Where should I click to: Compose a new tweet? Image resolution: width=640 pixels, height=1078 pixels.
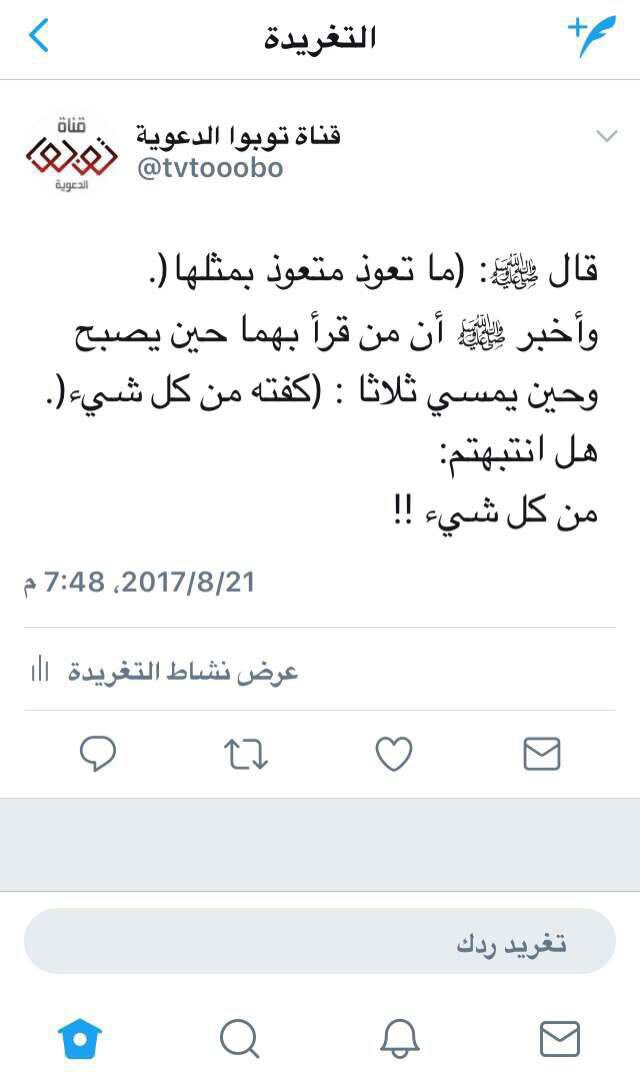click(x=590, y=36)
